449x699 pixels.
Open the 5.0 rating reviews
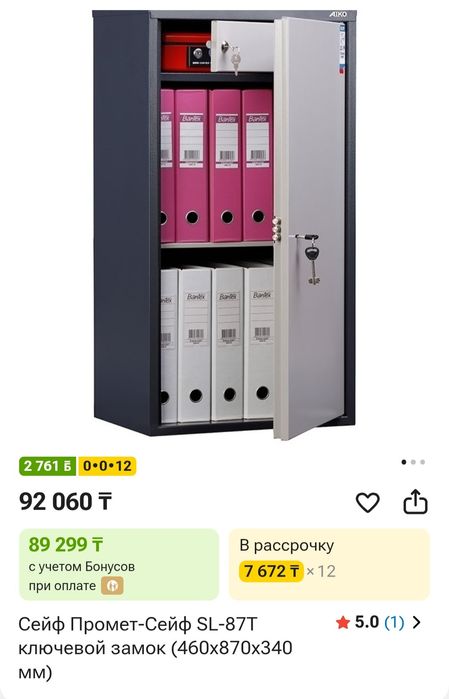point(378,622)
